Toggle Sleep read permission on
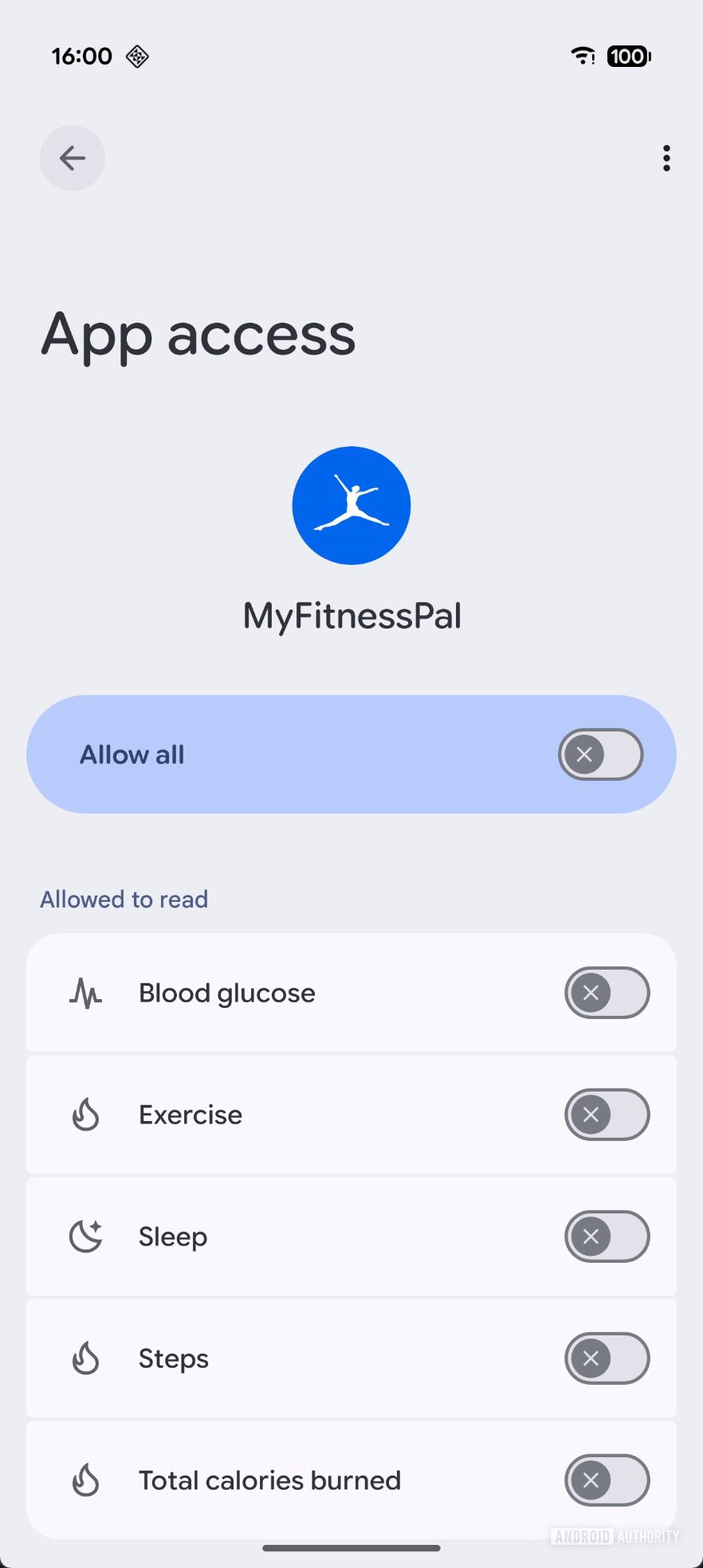The image size is (703, 1568). [x=607, y=1237]
